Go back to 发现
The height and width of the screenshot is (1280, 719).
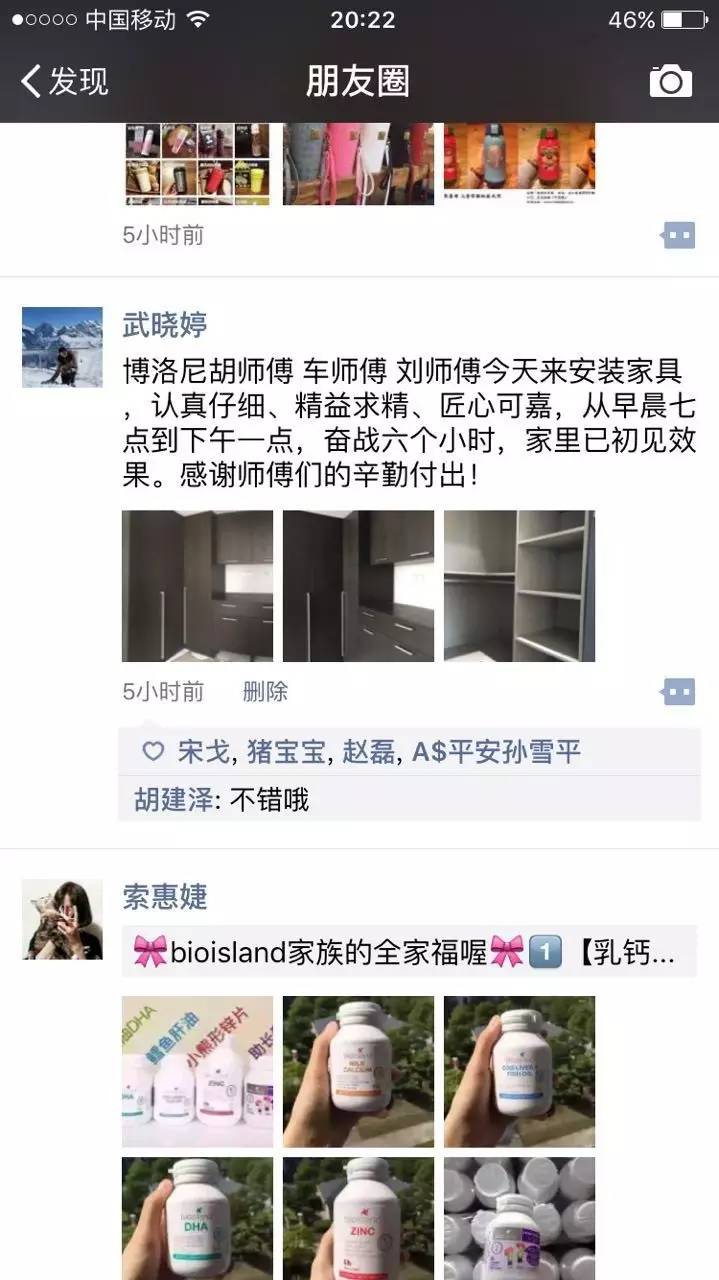point(64,81)
